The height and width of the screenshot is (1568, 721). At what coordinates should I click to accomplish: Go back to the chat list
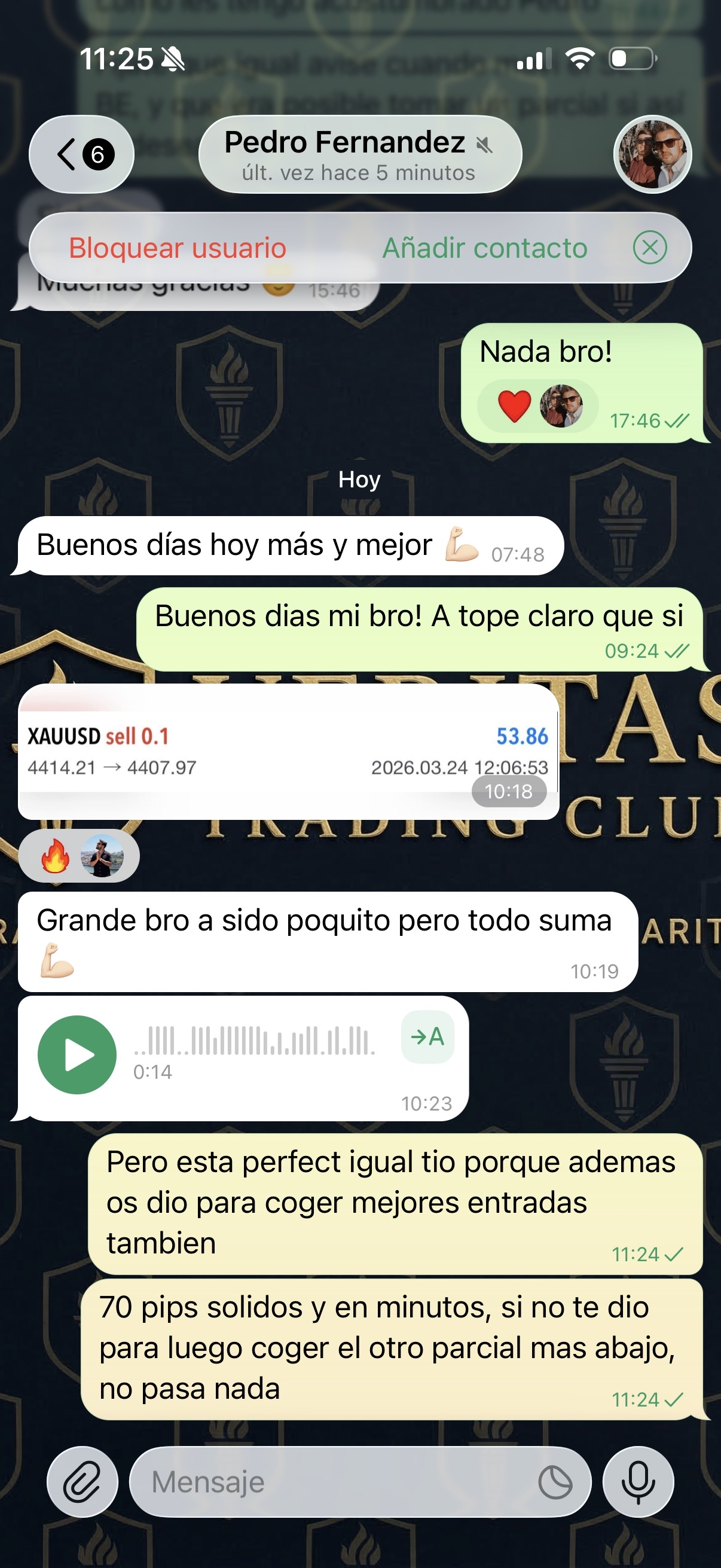coord(81,155)
